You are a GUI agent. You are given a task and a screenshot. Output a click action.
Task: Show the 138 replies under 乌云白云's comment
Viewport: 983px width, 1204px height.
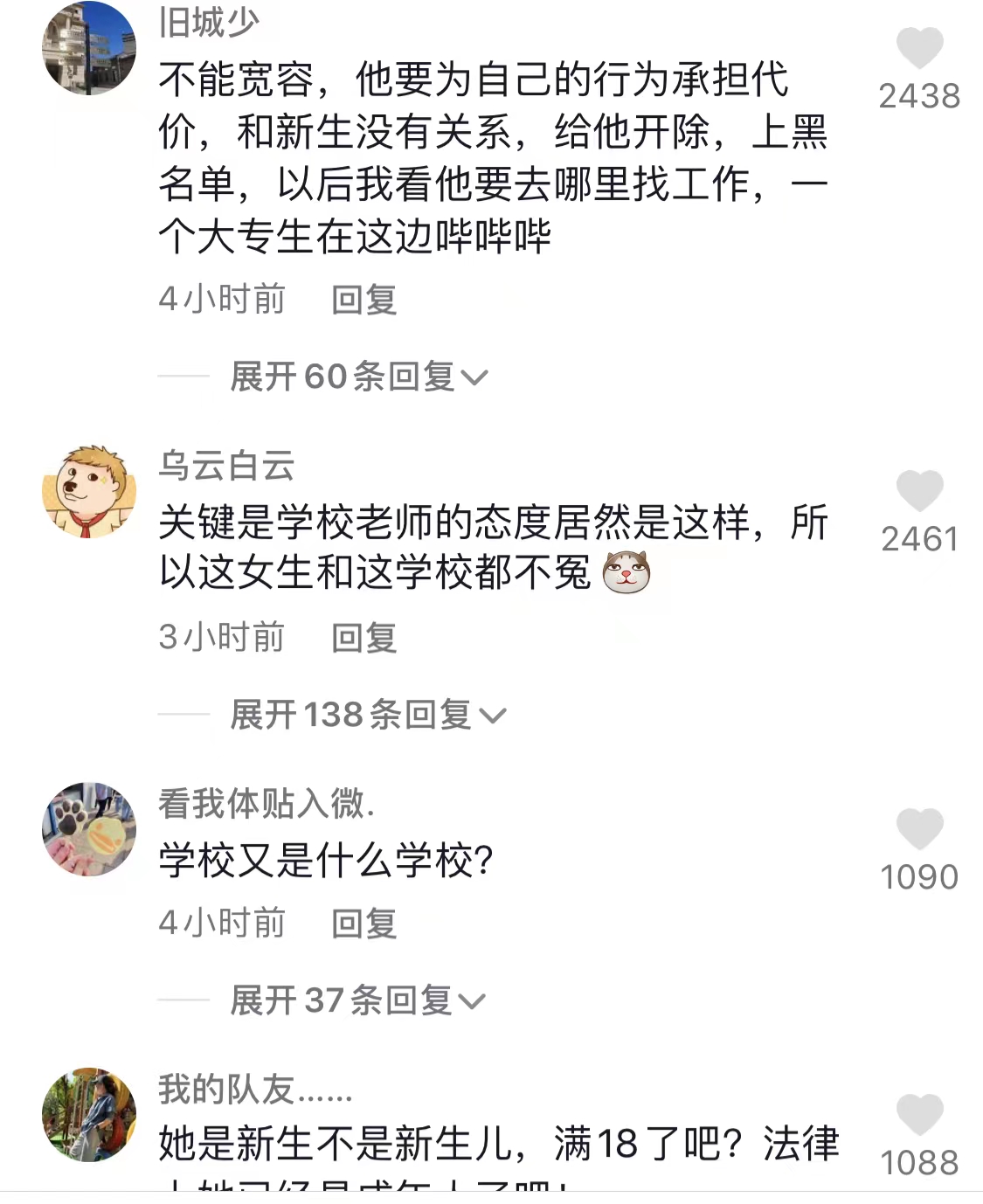click(365, 715)
